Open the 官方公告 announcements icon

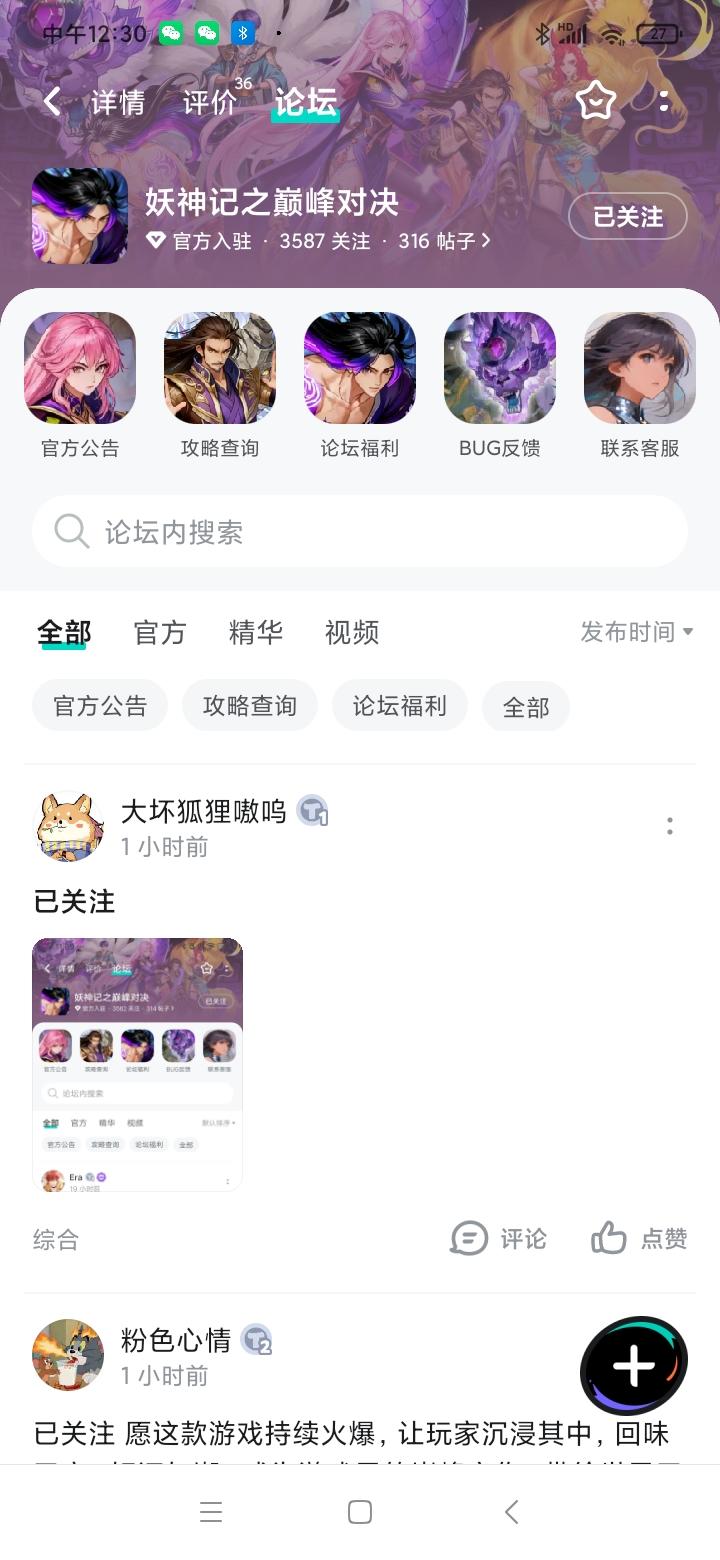[x=79, y=367]
